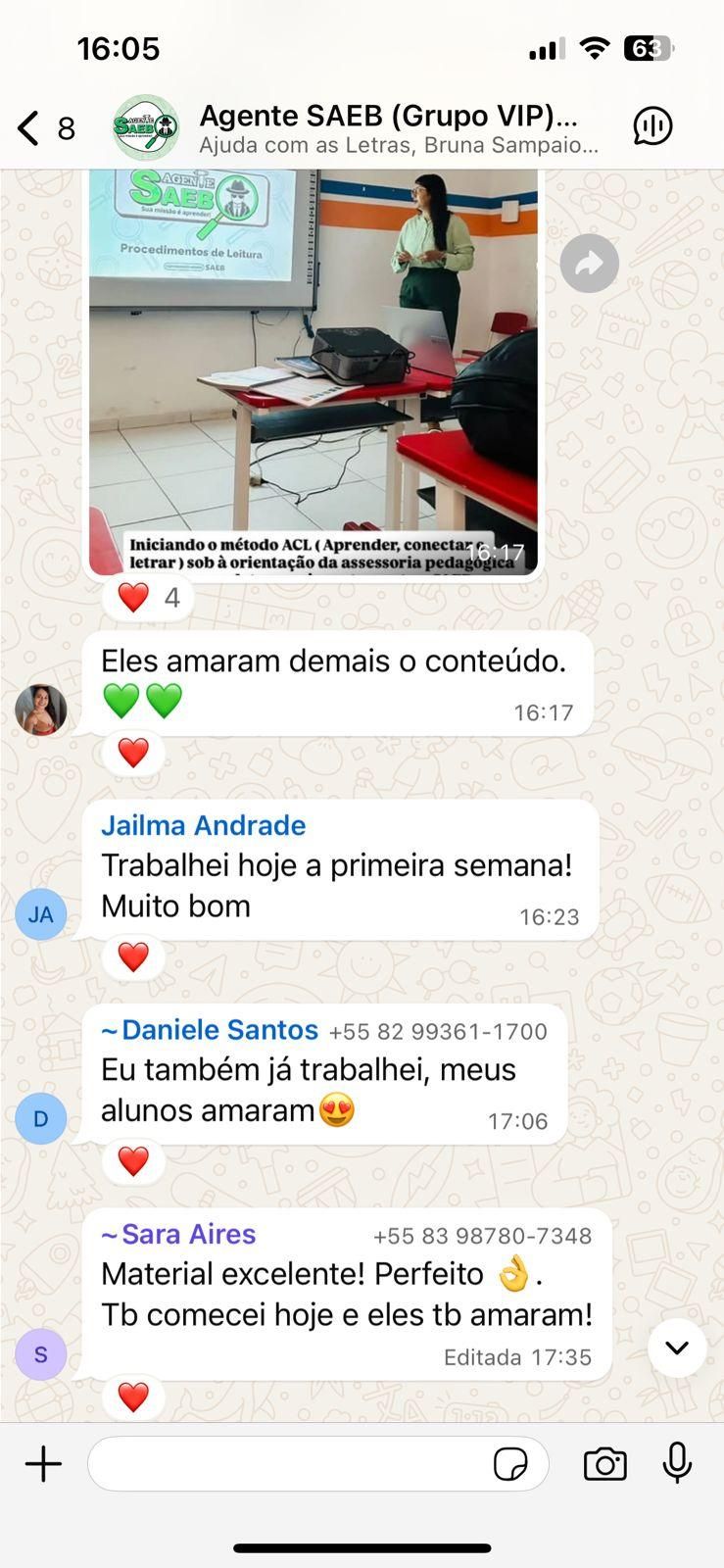Tap the phone number +55 82 99361-1700
Image resolution: width=724 pixels, height=1568 pixels.
[x=437, y=1031]
